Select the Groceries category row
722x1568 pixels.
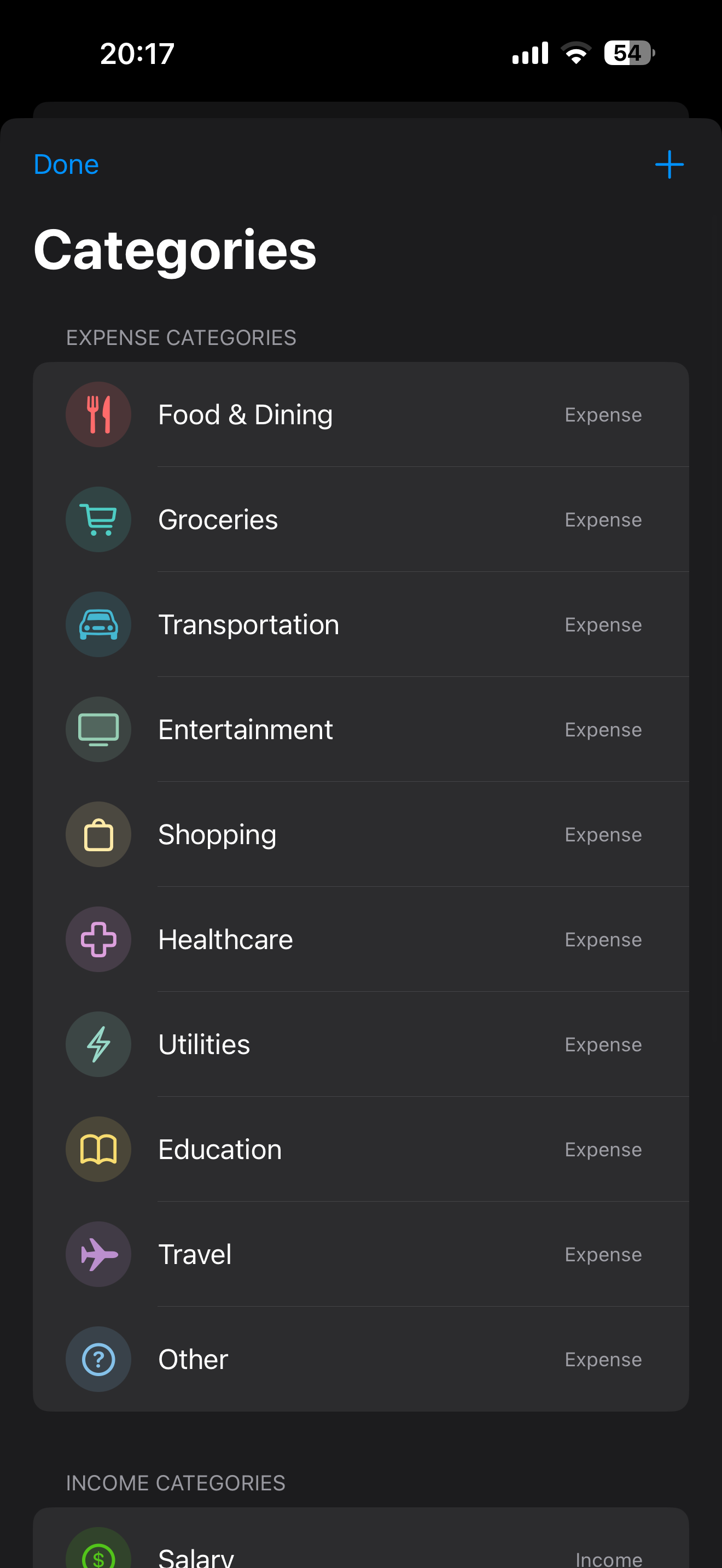pos(360,520)
